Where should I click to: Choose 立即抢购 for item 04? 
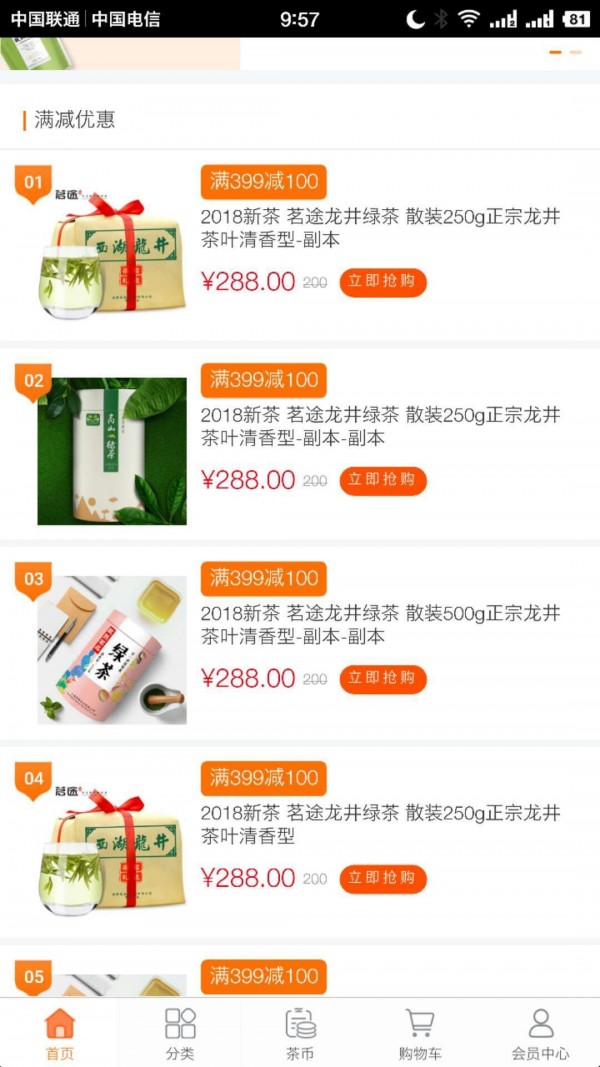383,878
